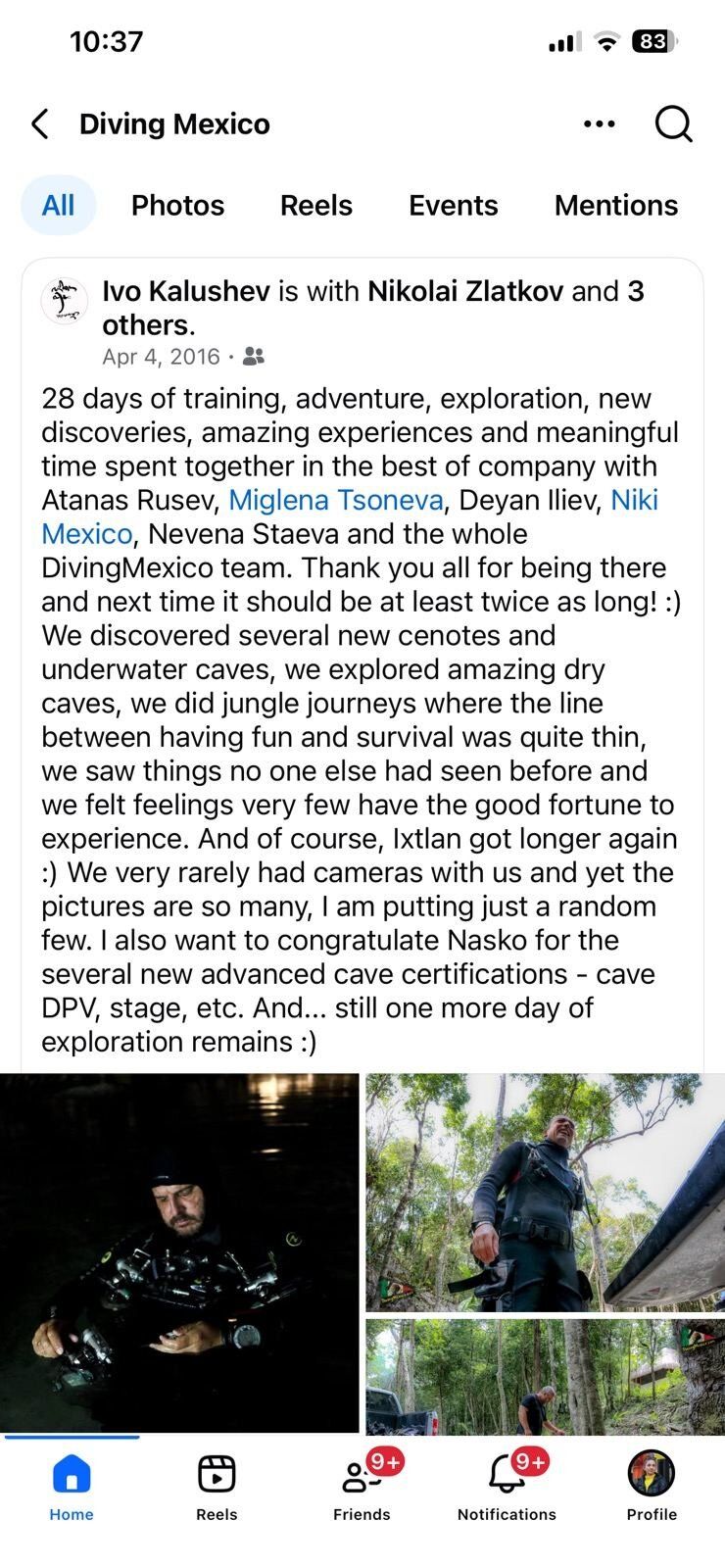Screen dimensions: 725x1568
Task: Open the Friends tab
Action: (362, 1487)
